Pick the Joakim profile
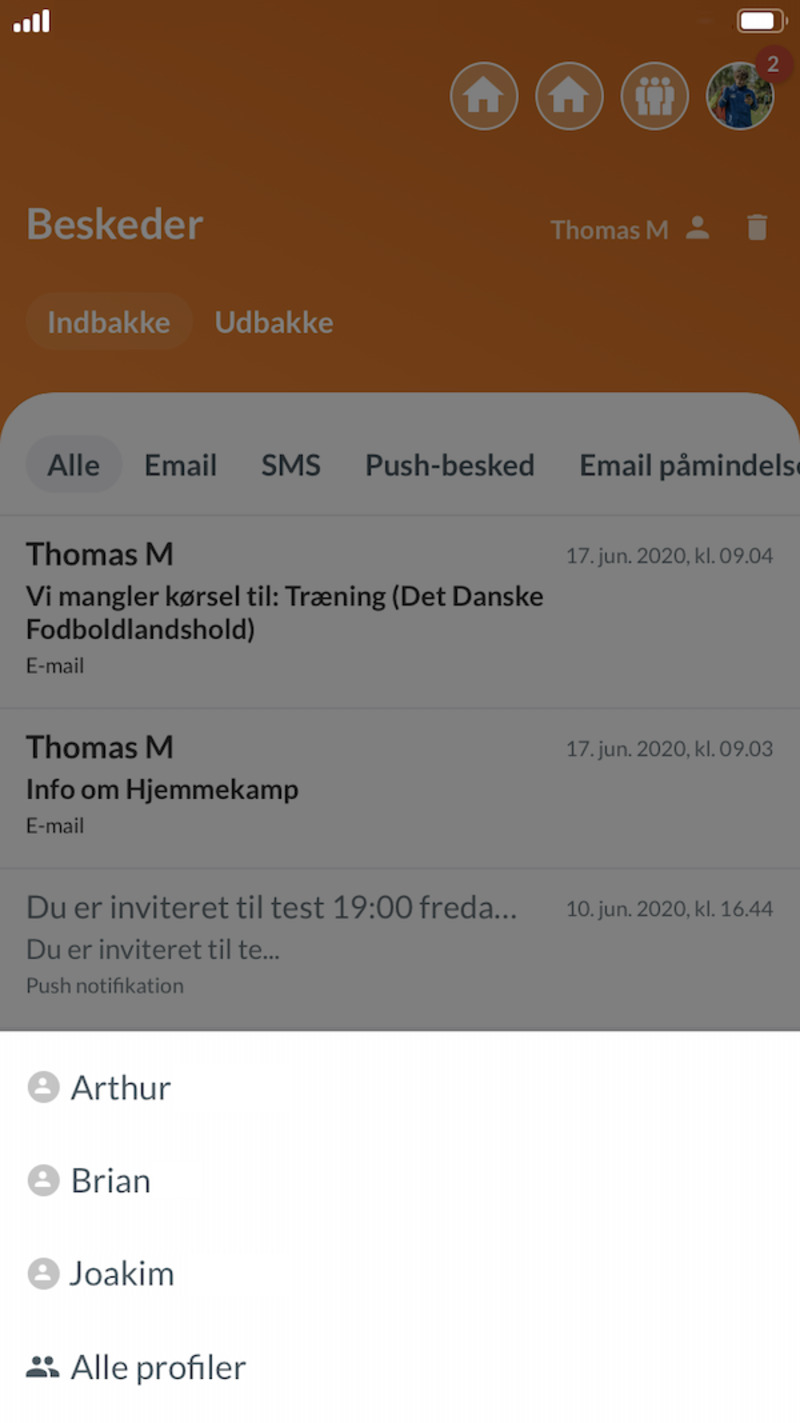Viewport: 800px width, 1423px height. click(x=121, y=1273)
